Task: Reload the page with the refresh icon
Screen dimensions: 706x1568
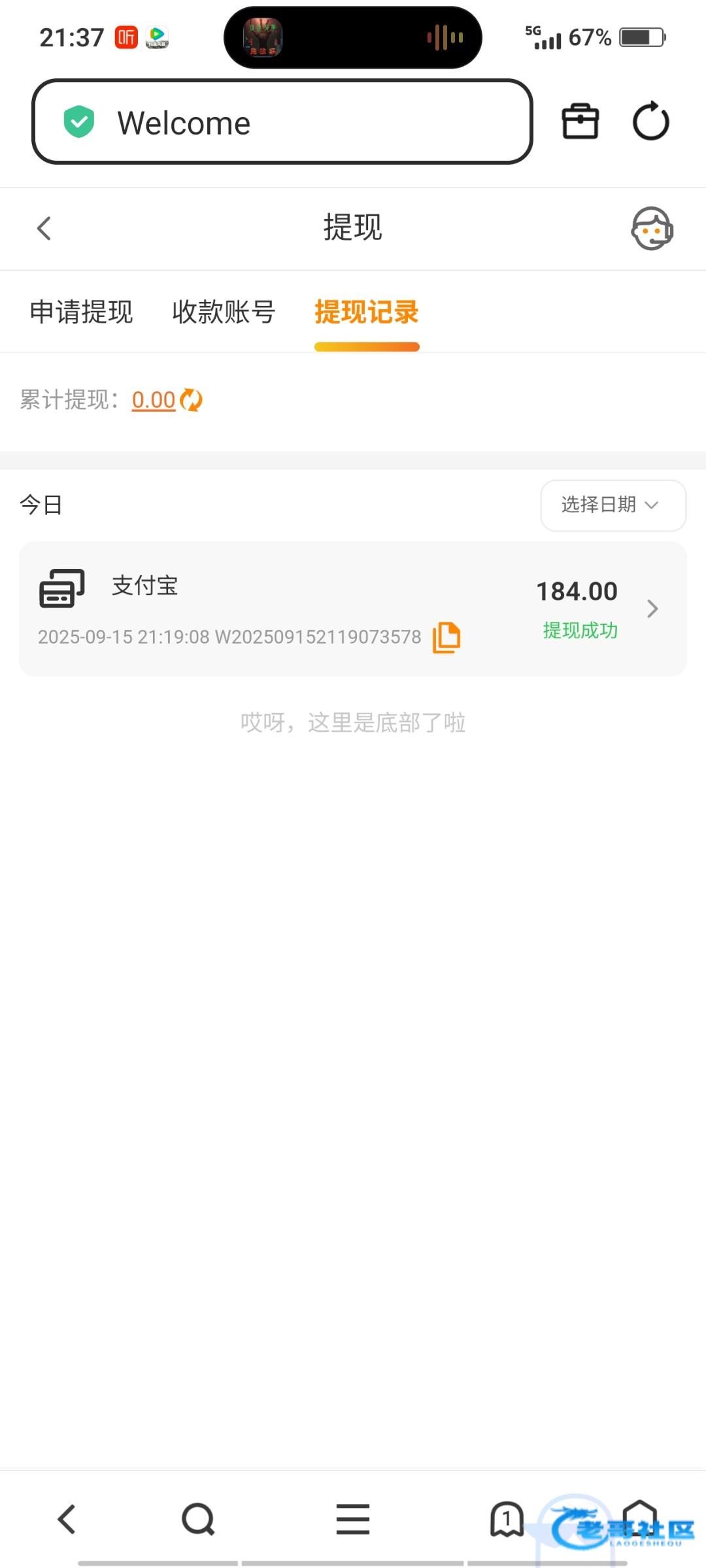Action: point(651,121)
